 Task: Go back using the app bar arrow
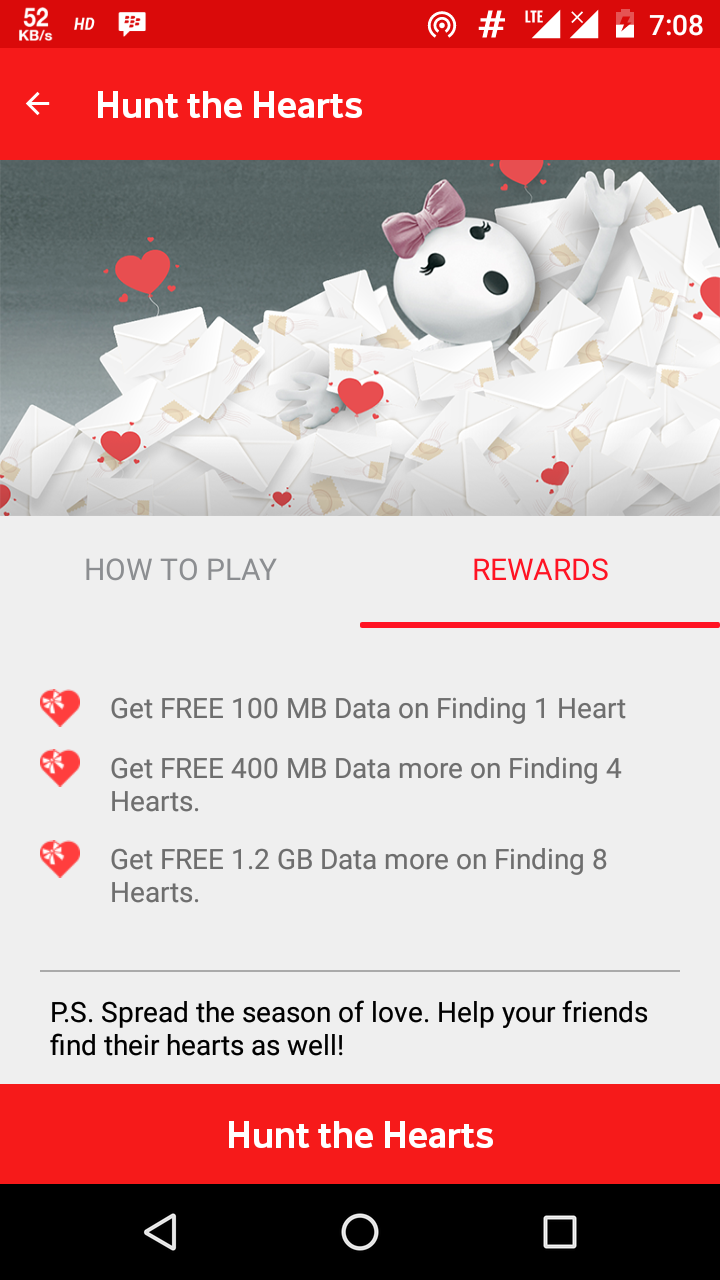tap(38, 104)
